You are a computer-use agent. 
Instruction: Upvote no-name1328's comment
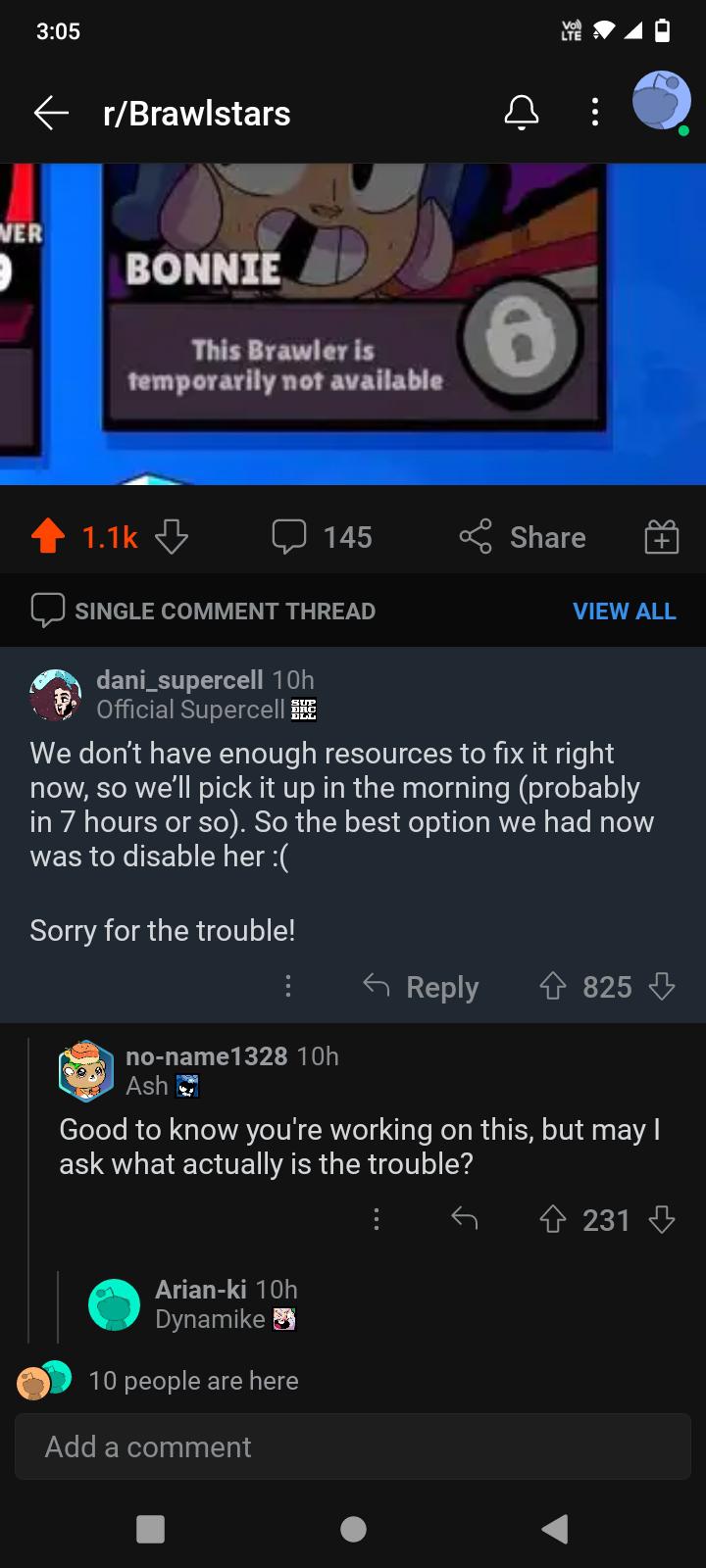click(x=553, y=1219)
